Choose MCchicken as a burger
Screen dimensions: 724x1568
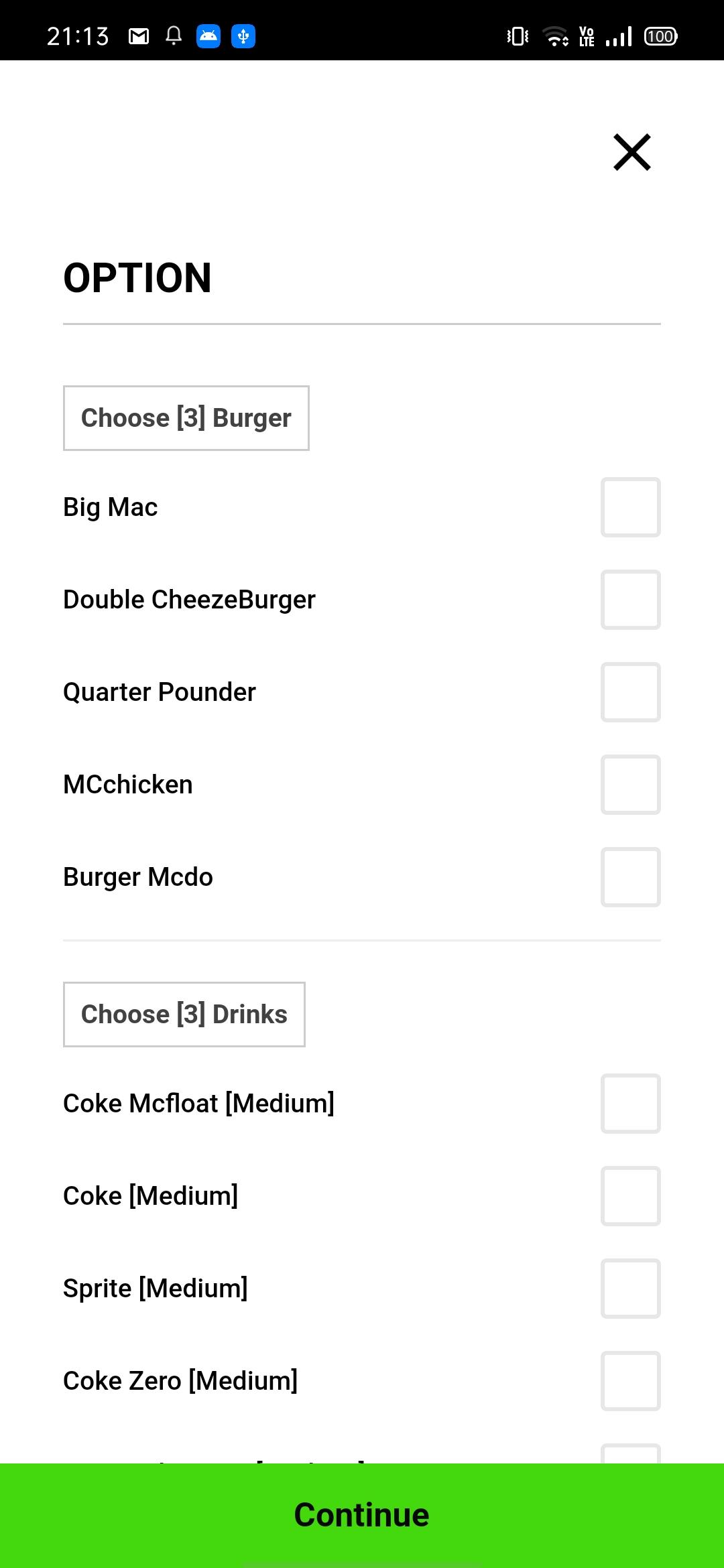pyautogui.click(x=630, y=785)
